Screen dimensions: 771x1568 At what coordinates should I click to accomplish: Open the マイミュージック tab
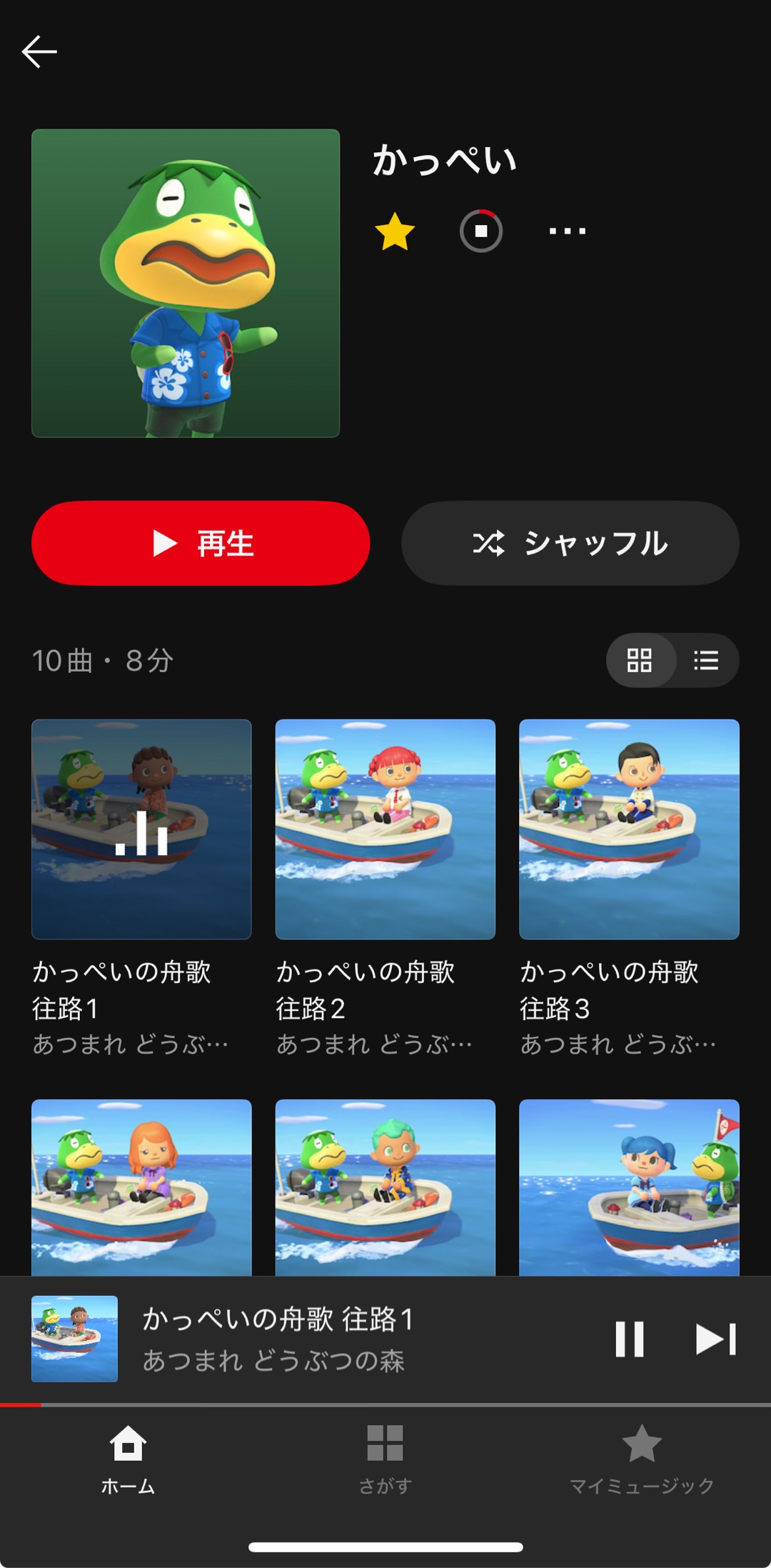[642, 1459]
